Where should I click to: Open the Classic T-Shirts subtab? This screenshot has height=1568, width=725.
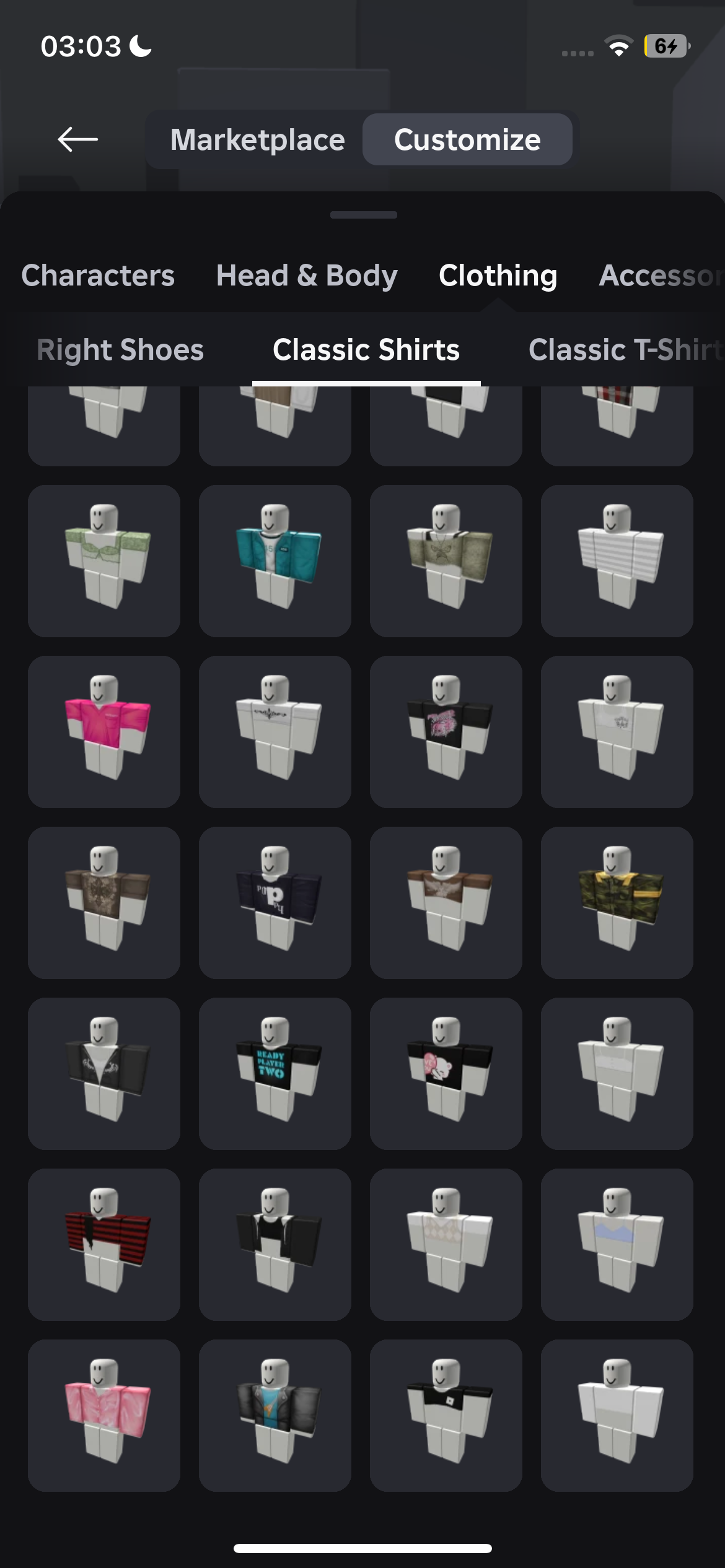click(x=626, y=350)
